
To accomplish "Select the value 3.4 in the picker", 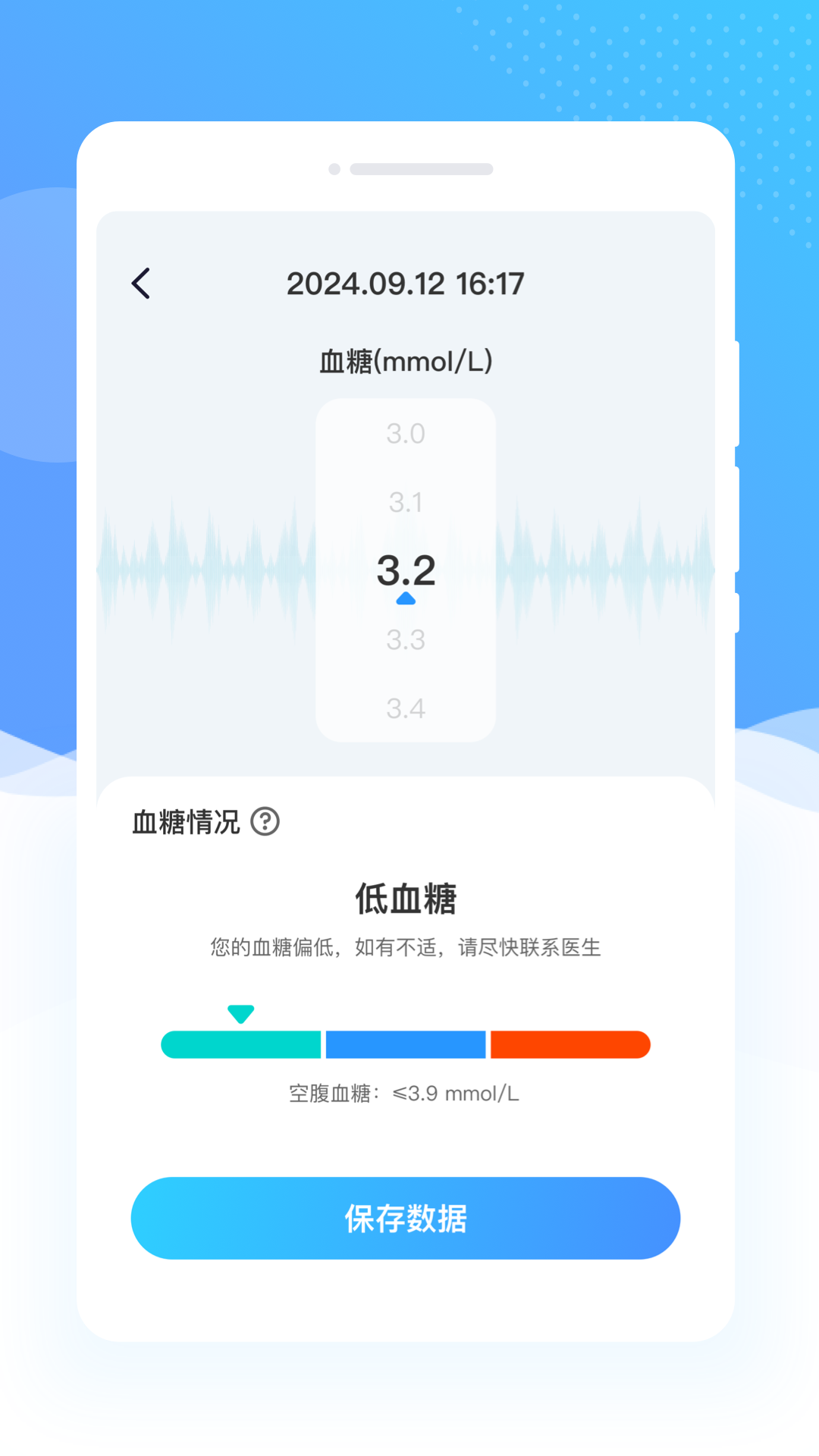I will tap(406, 708).
